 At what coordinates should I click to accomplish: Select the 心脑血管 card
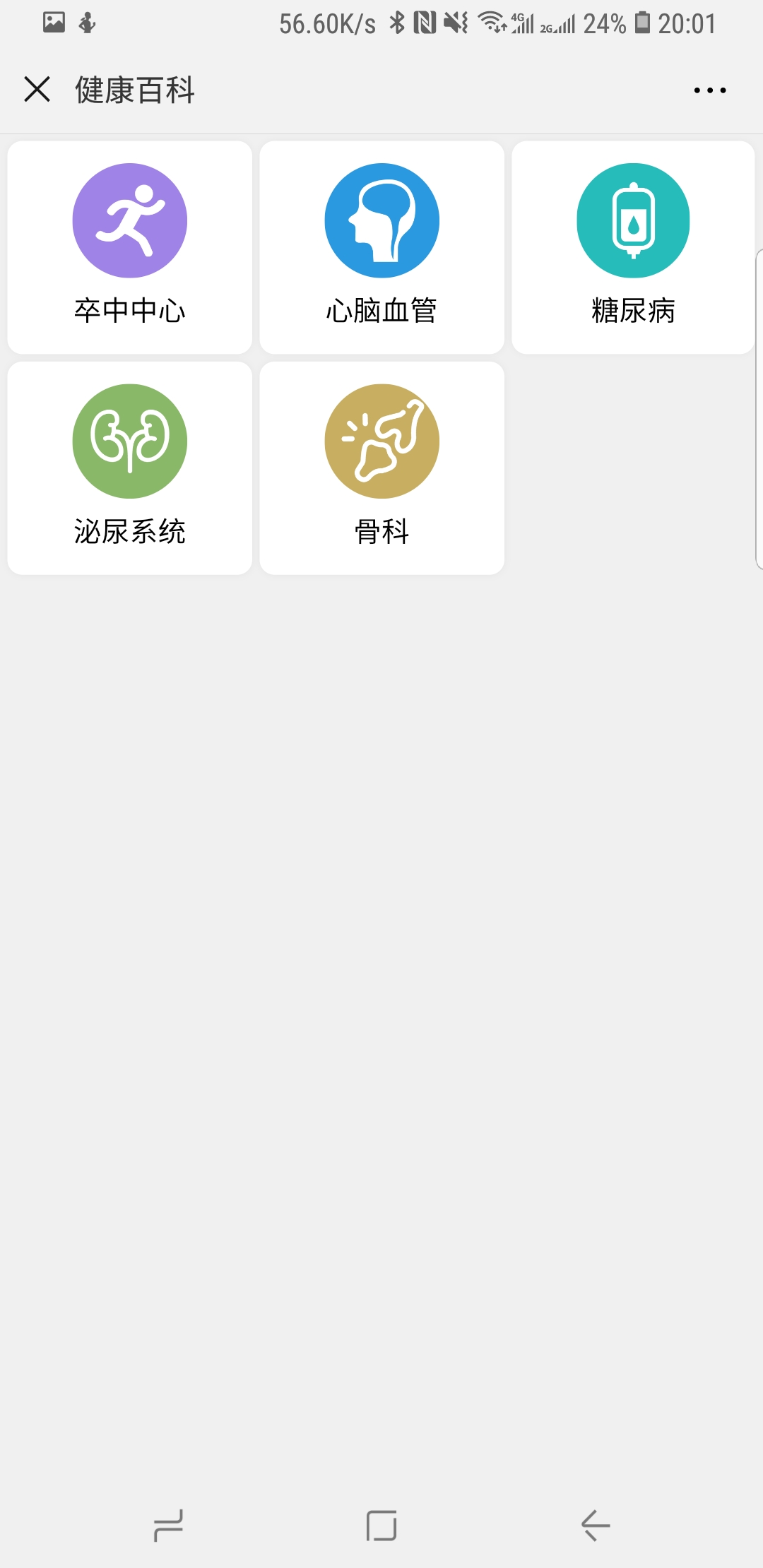pos(381,247)
